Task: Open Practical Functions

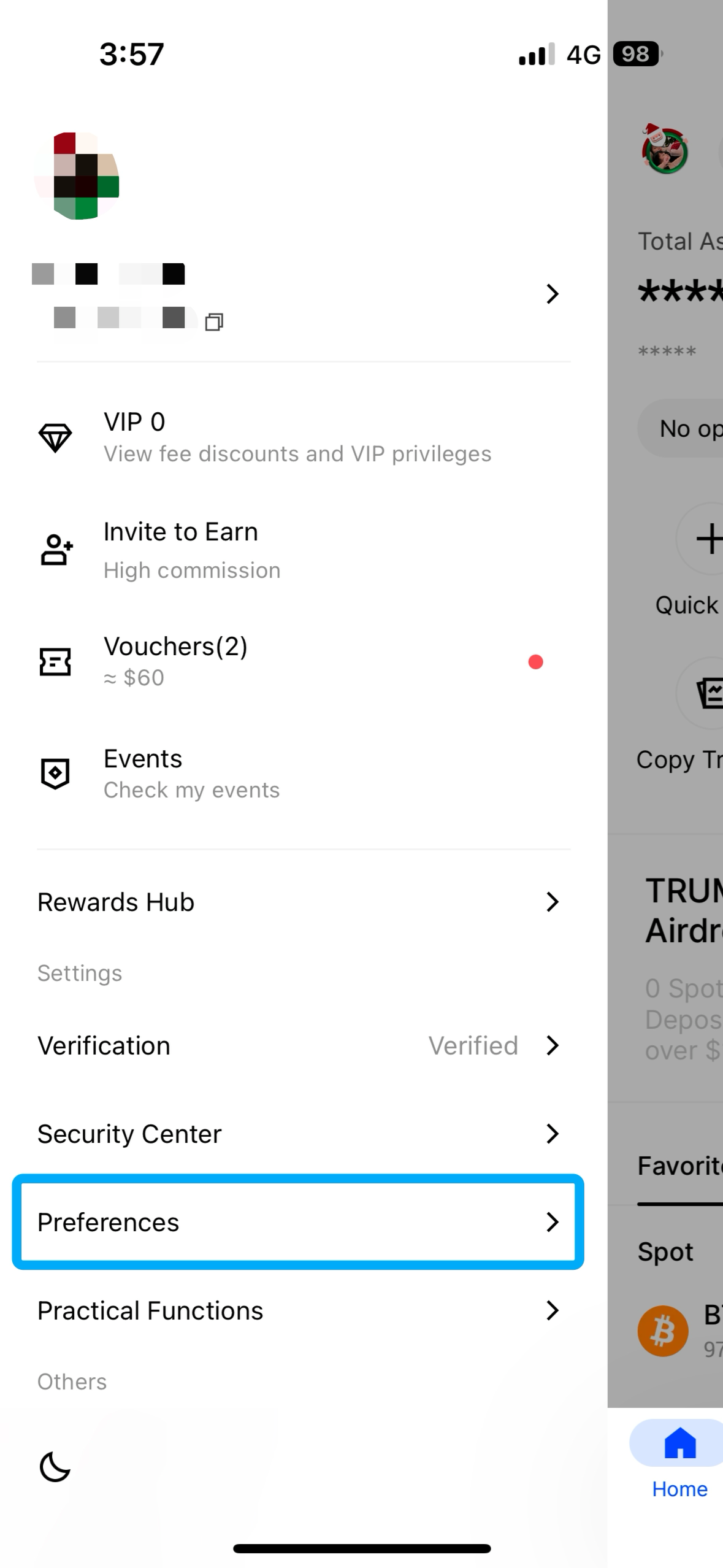Action: tap(298, 1310)
